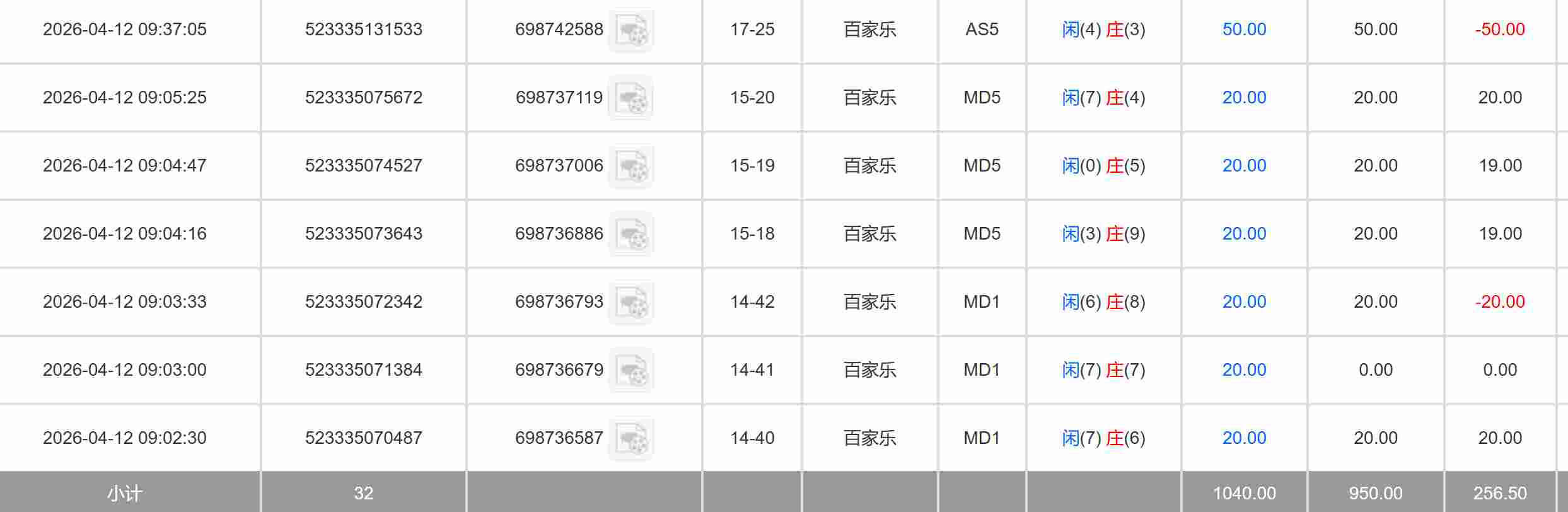Open blue 20.00 bet amount for order 523335075672
The image size is (1568, 512).
[1244, 98]
